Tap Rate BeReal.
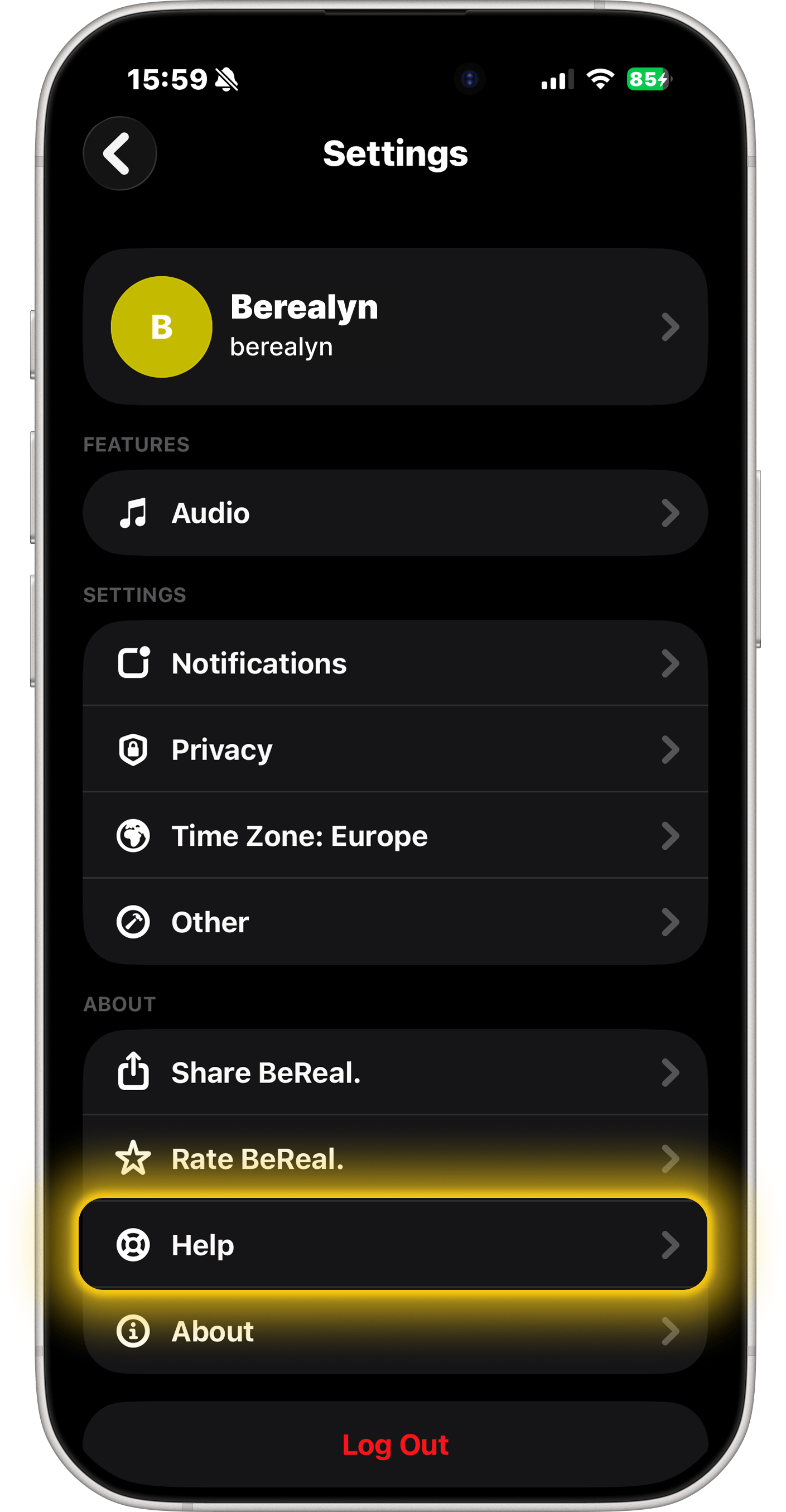Viewport: 786px width, 1512px height. tap(394, 1159)
